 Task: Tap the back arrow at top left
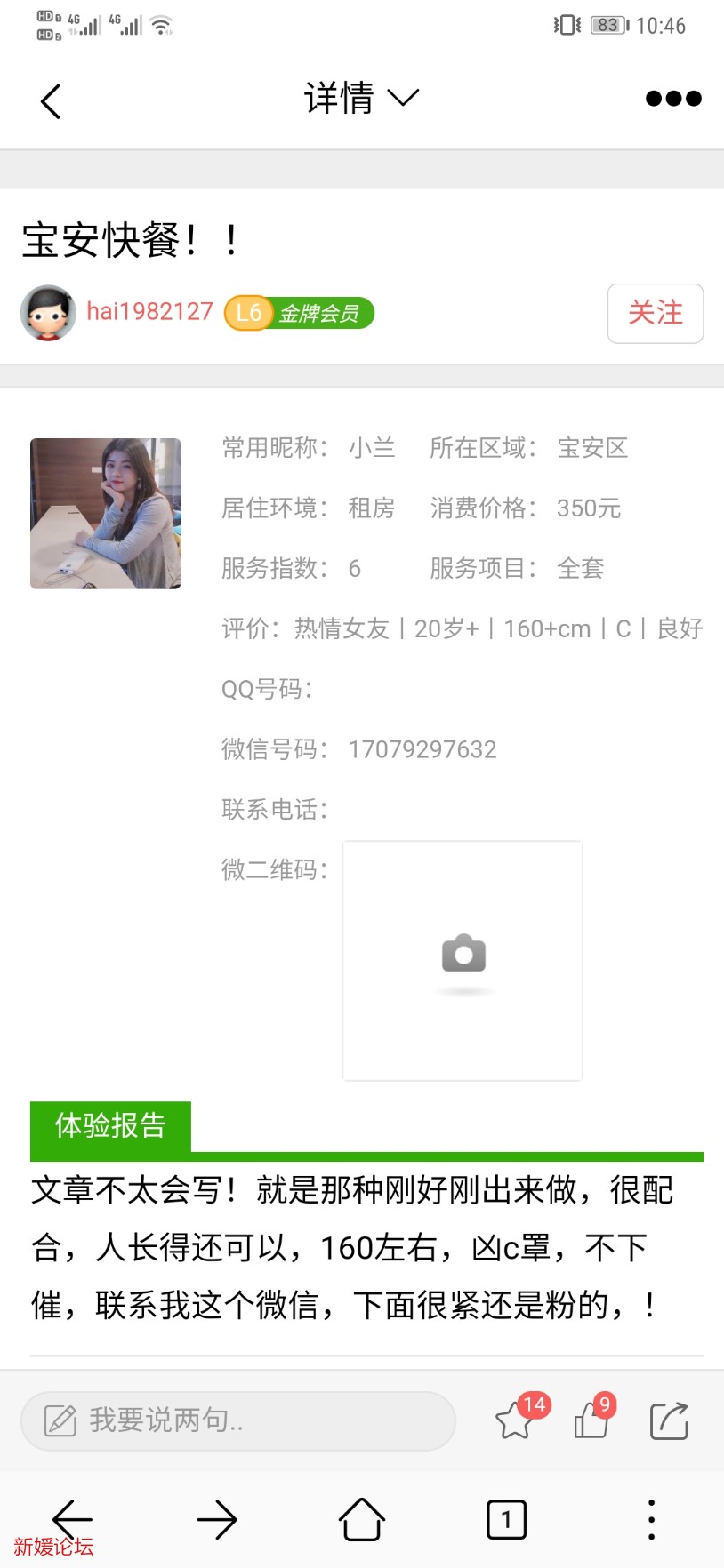coord(50,100)
